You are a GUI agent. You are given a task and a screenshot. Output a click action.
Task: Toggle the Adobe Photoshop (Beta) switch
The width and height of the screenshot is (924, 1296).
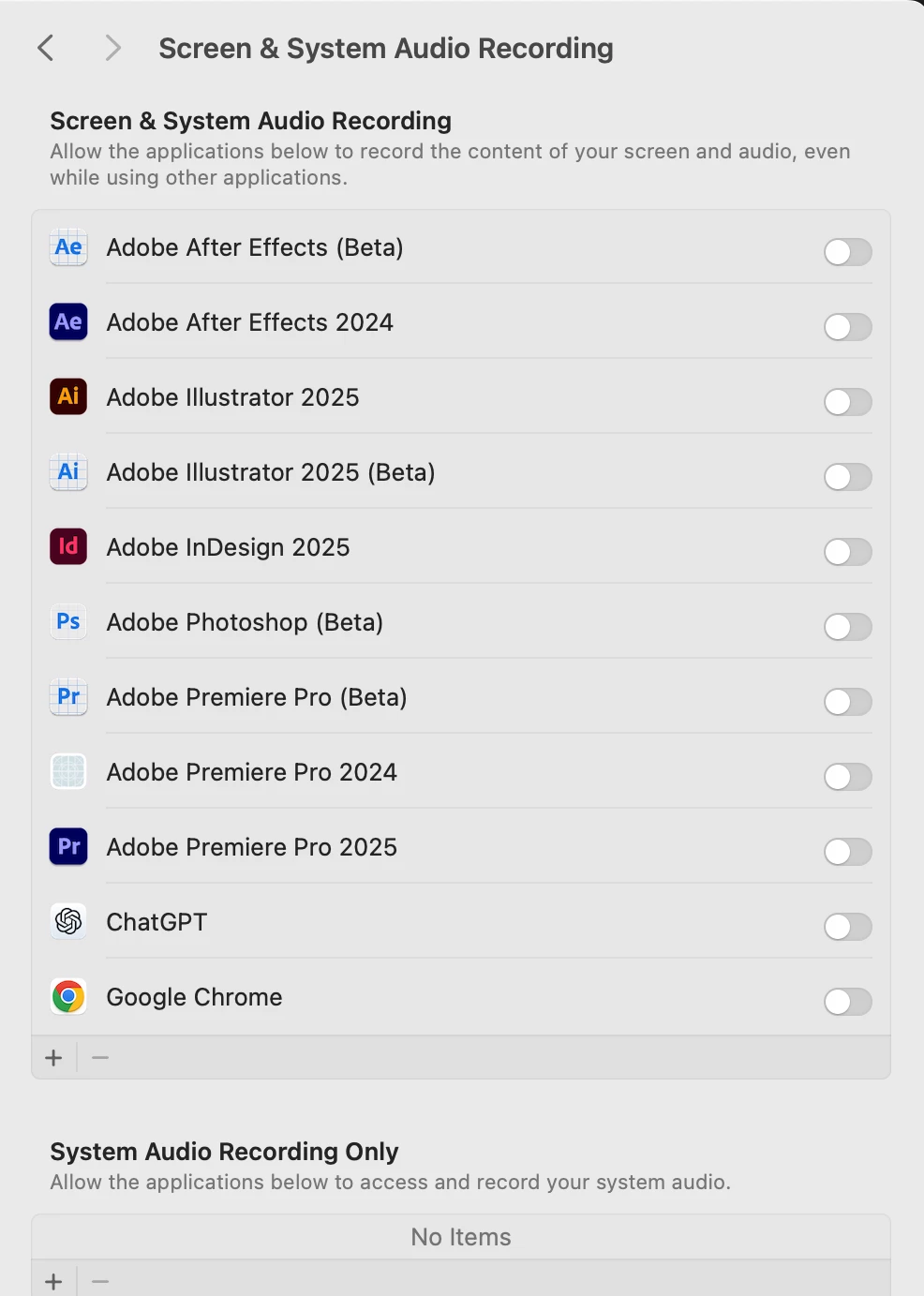click(847, 626)
